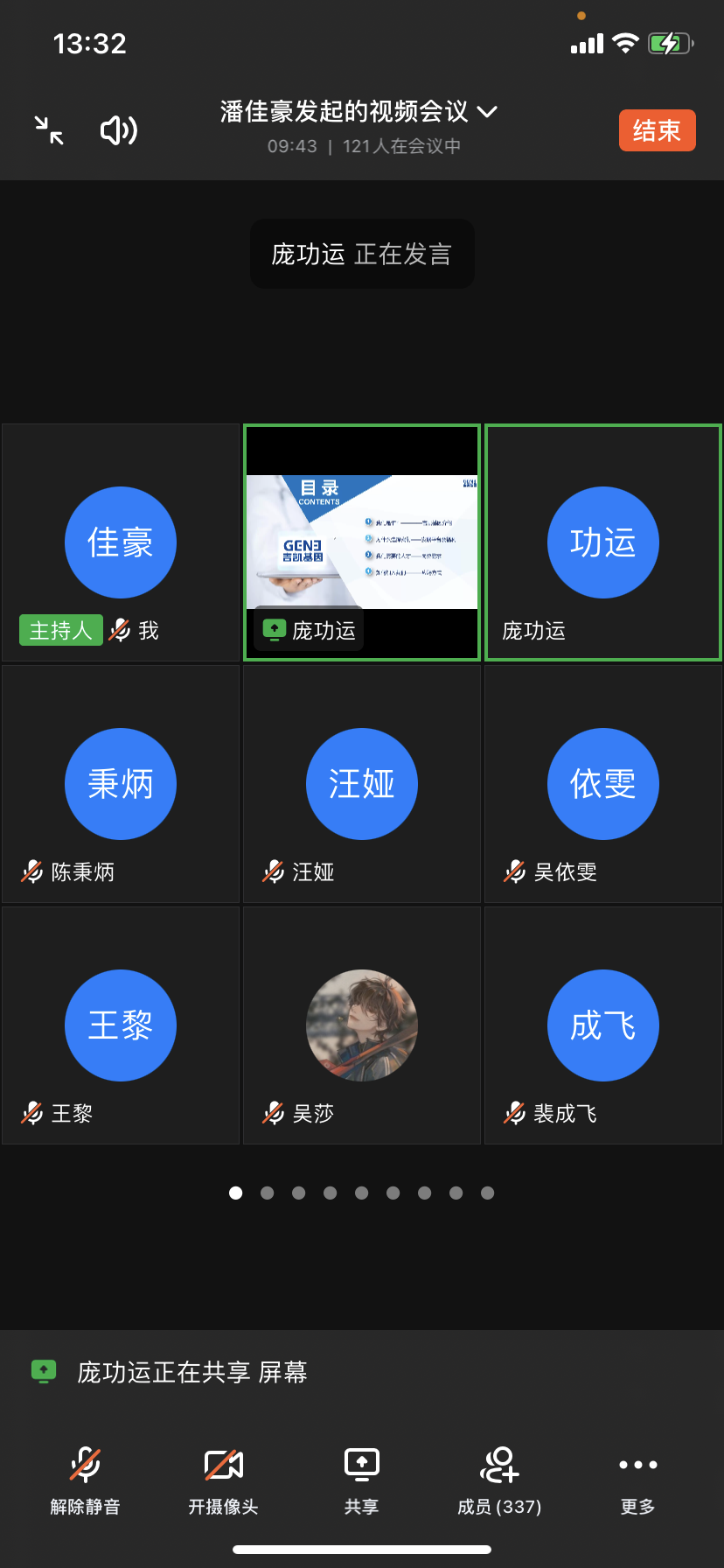Expand the meeting title dropdown

[487, 112]
